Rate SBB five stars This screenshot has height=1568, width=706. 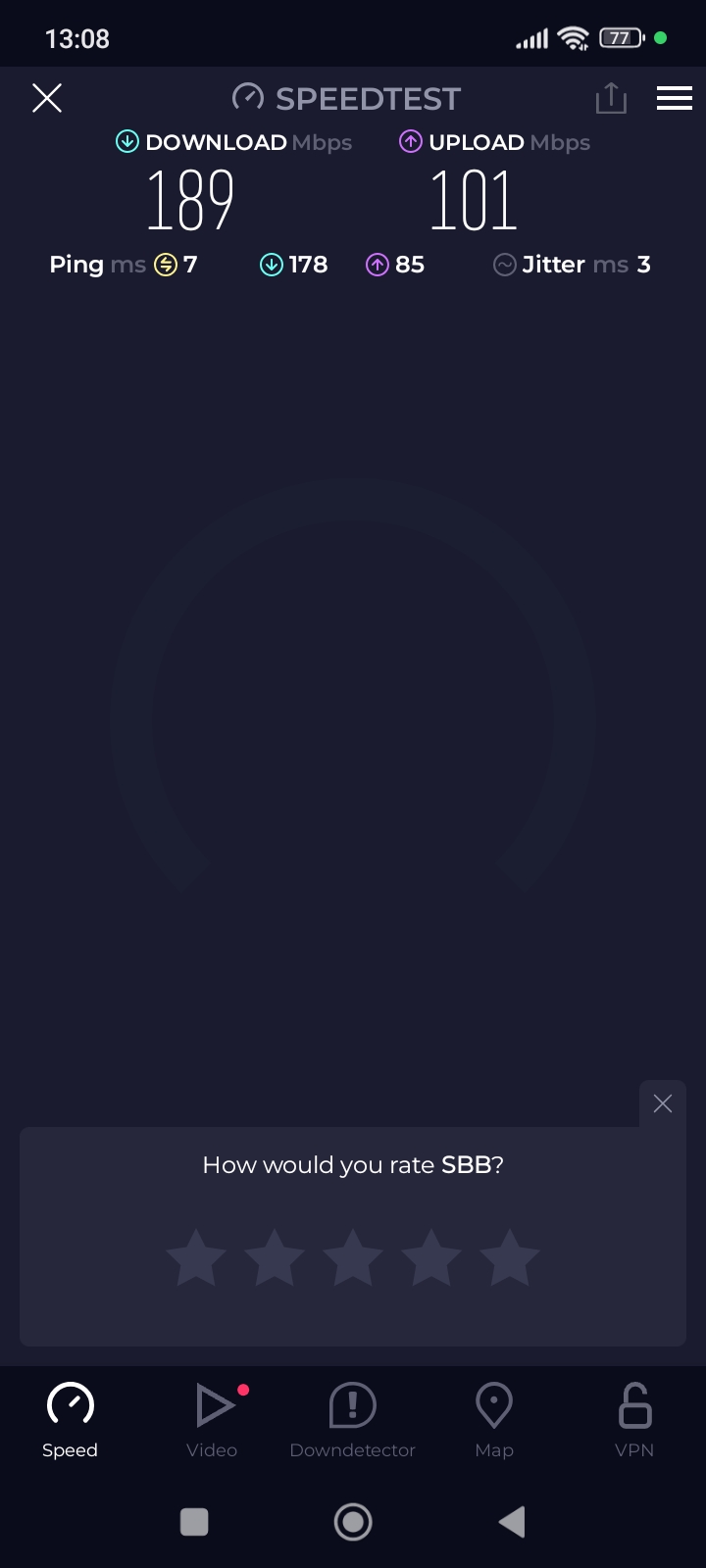(510, 1257)
